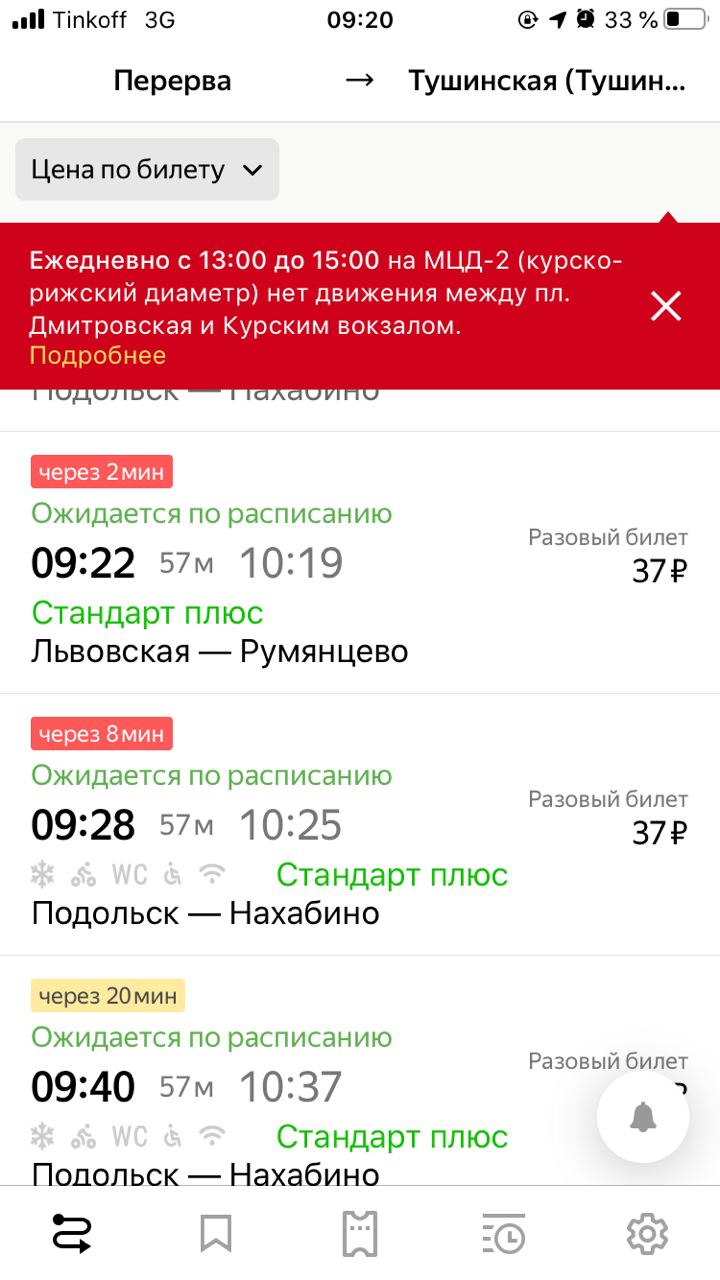
Task: Dismiss the red МЦД-2 warning banner
Action: pyautogui.click(x=665, y=306)
